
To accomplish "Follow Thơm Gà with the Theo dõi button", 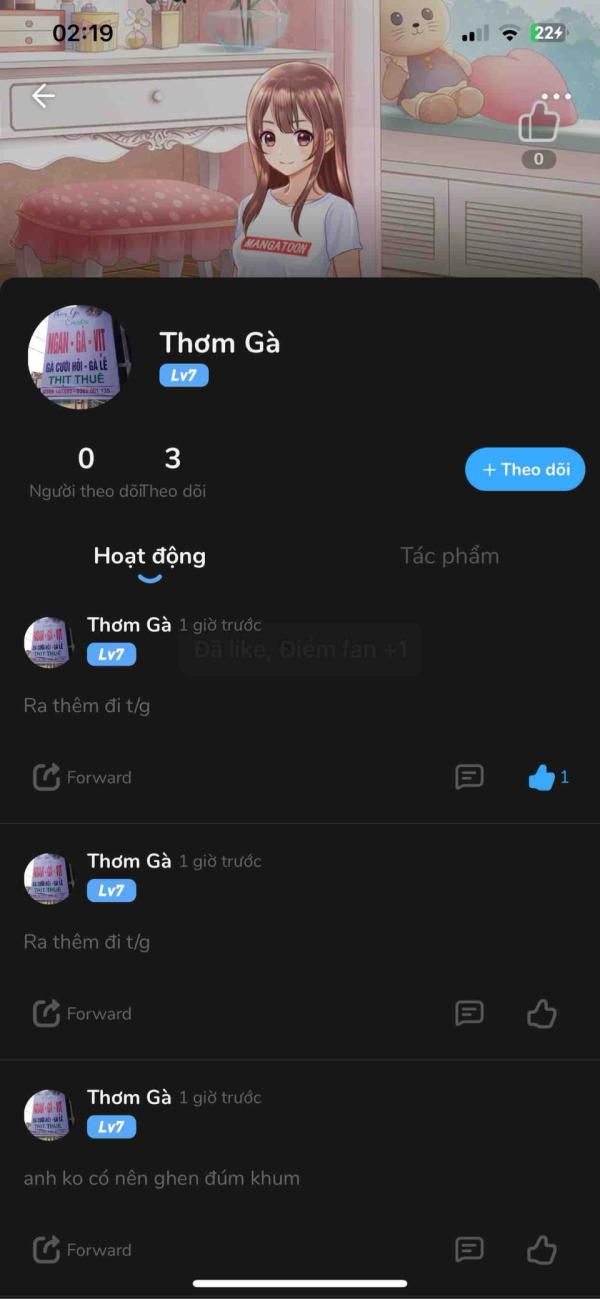I will coord(524,469).
